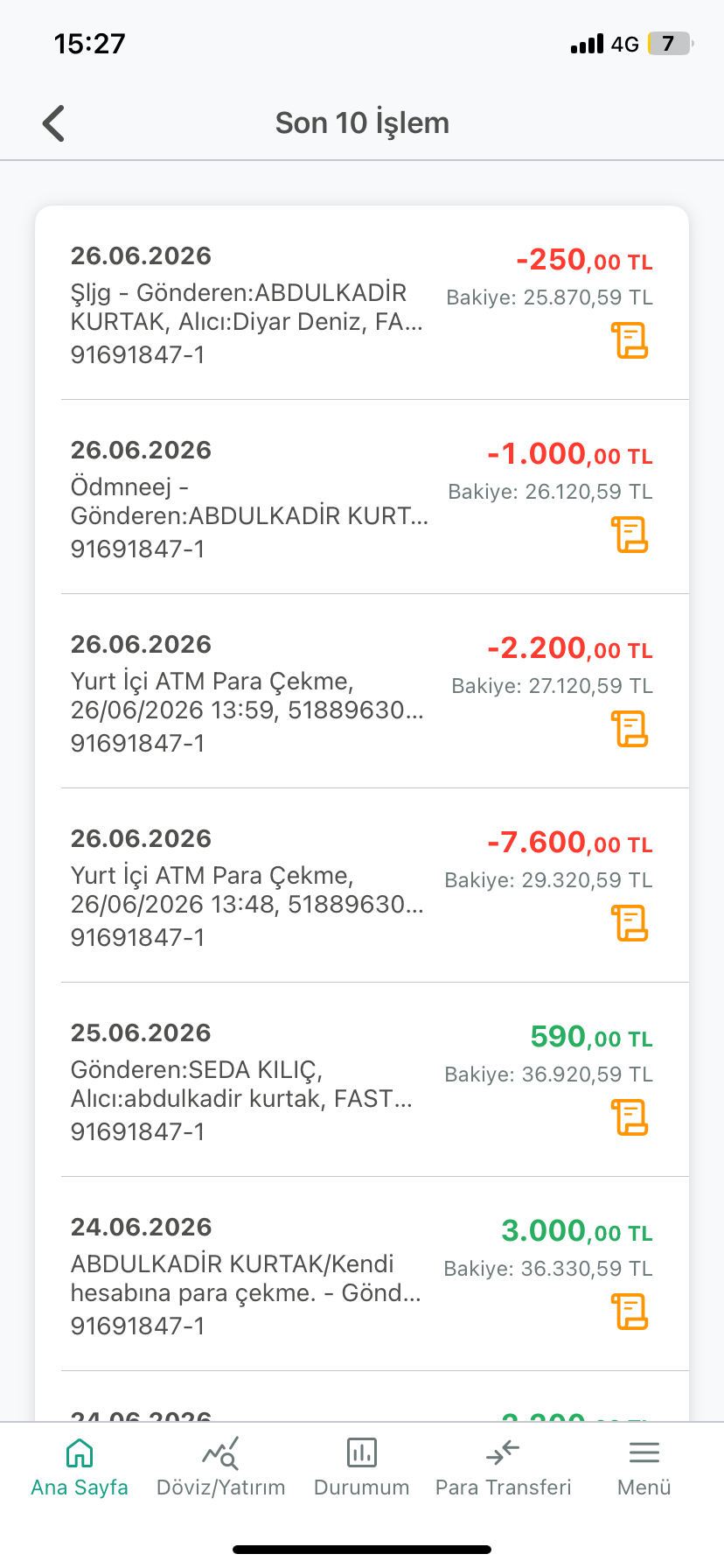
Task: View receipt of the -7.600,00 TL ATM withdrawal
Action: point(630,923)
